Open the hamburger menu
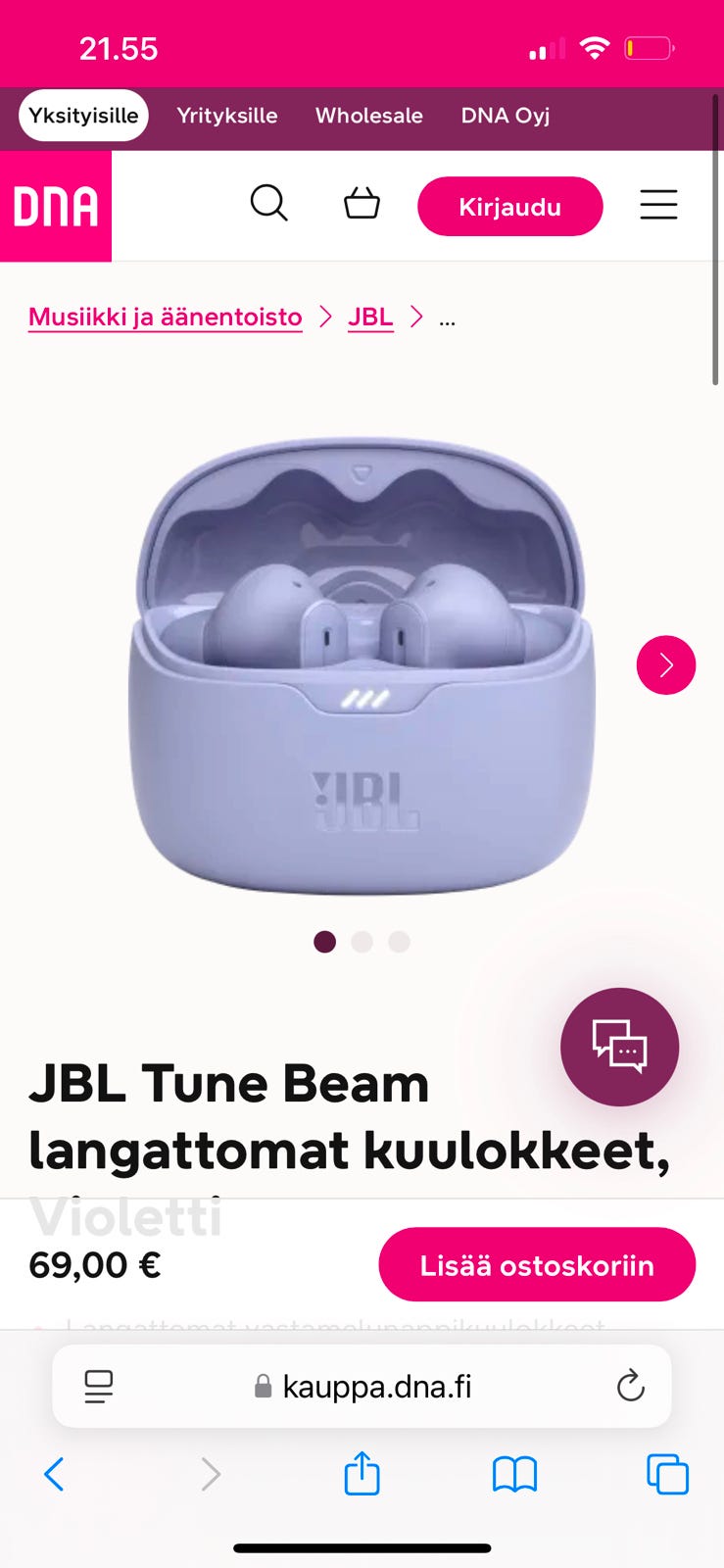724x1568 pixels. click(x=658, y=205)
